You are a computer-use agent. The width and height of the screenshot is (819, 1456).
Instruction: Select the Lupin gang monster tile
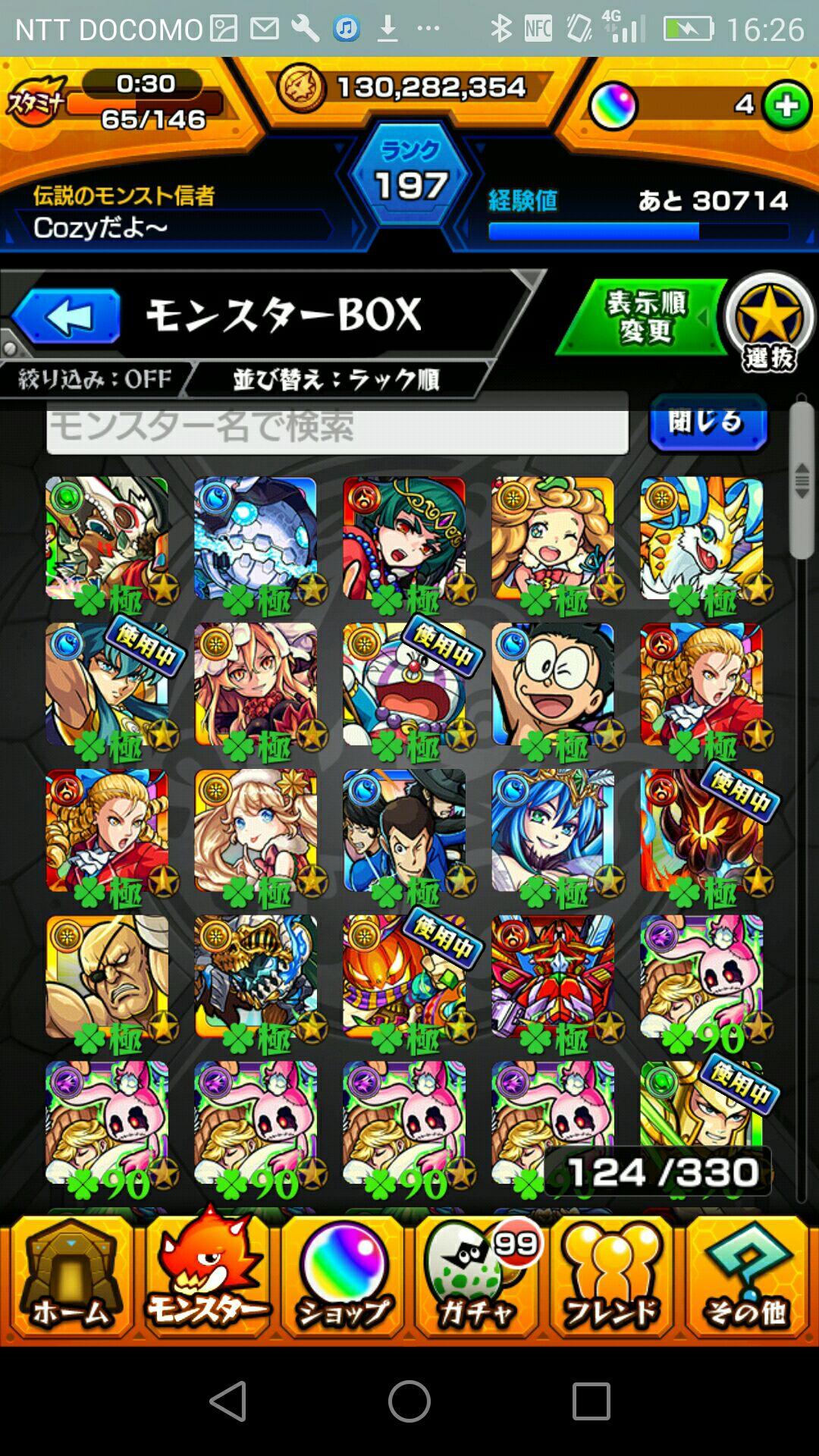[403, 831]
